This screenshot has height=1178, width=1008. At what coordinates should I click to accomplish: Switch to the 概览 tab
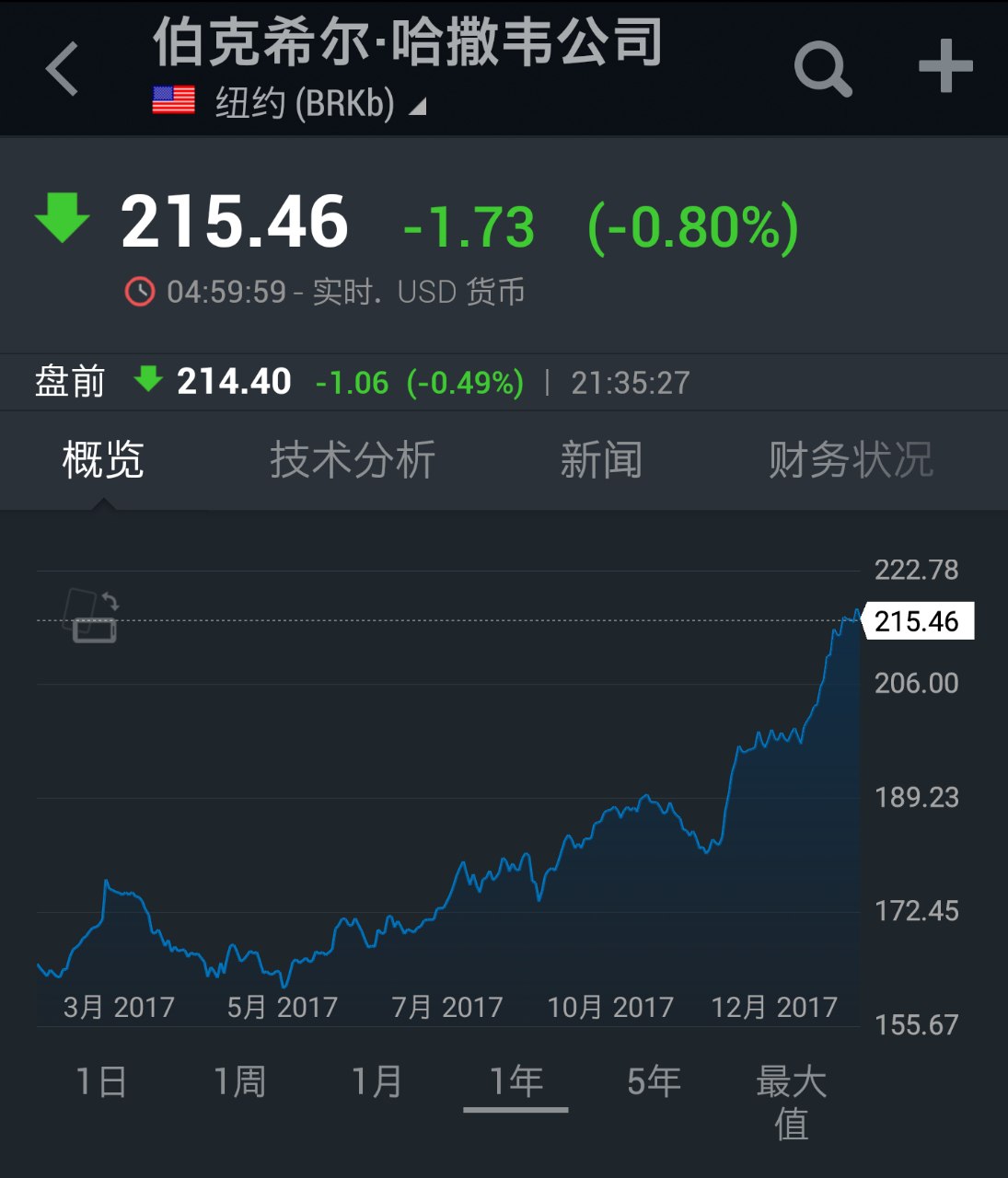click(103, 459)
